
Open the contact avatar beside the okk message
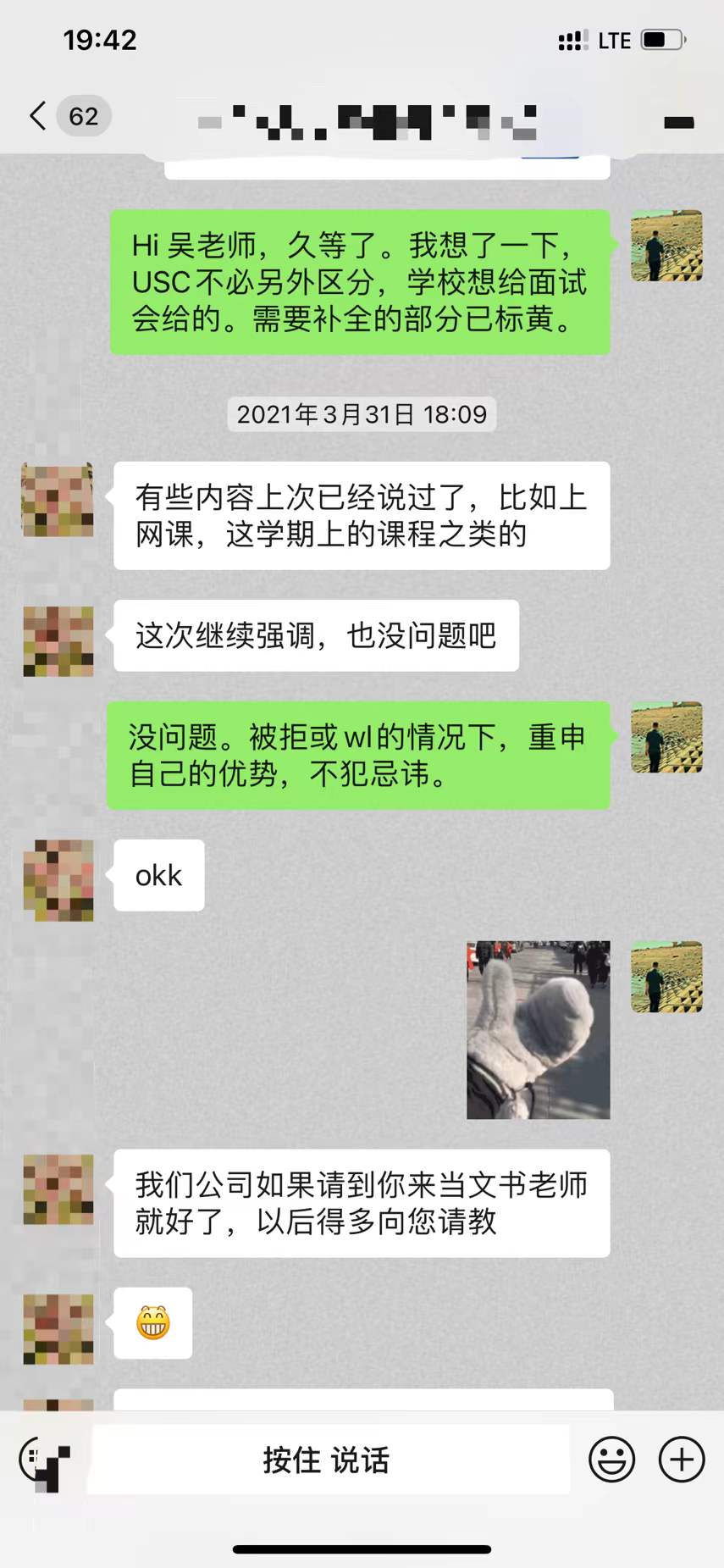coord(58,880)
